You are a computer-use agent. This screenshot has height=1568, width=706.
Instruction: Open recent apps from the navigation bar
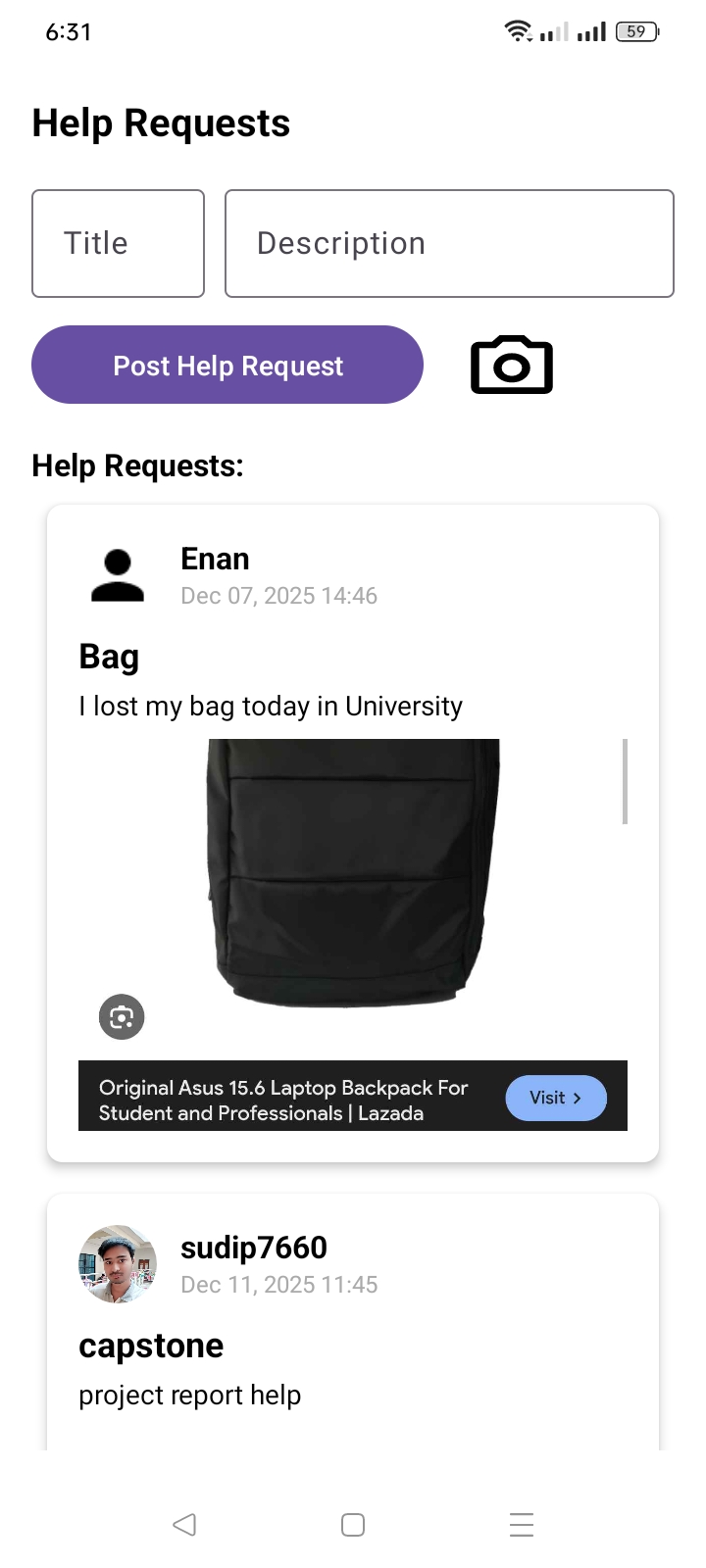coord(522,1525)
